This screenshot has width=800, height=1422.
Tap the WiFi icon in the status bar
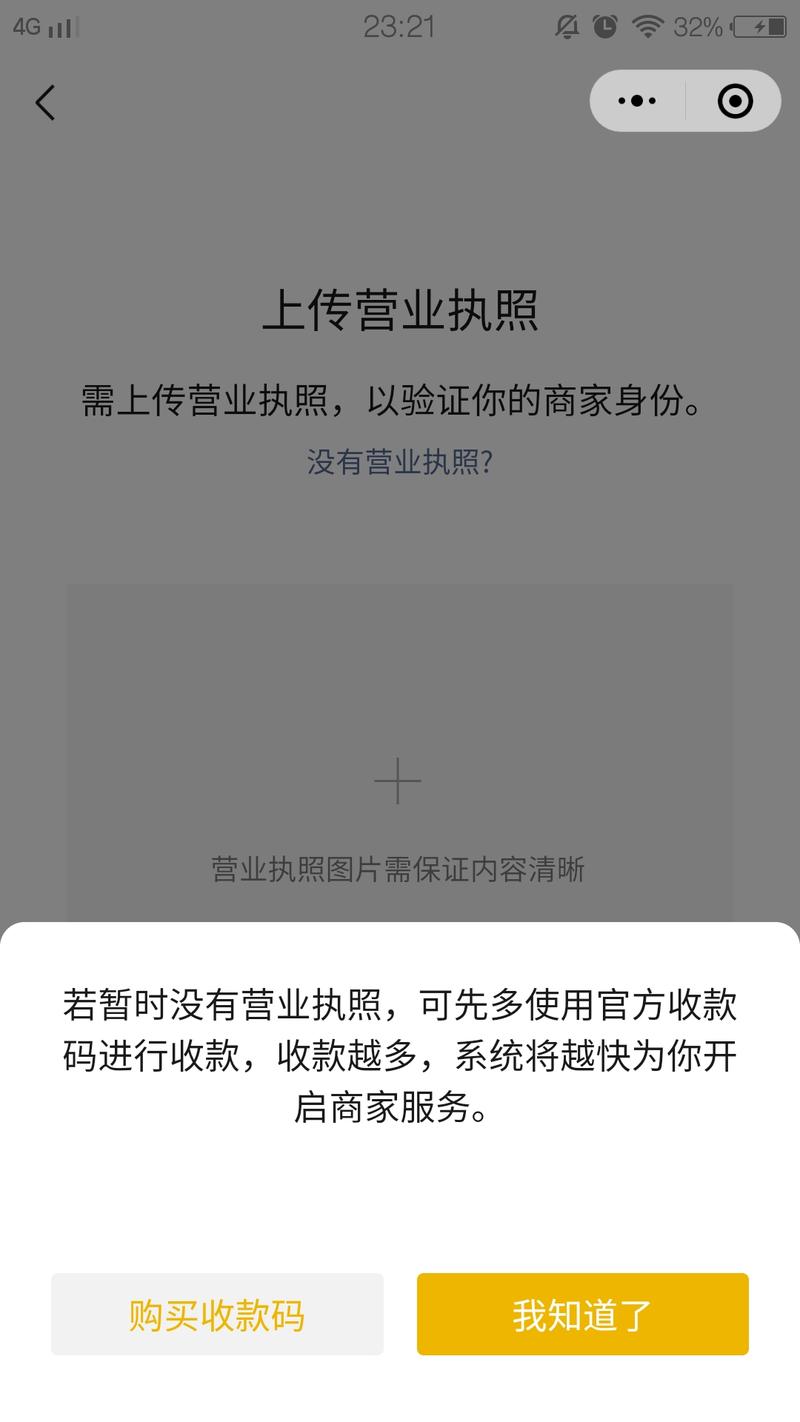click(646, 27)
